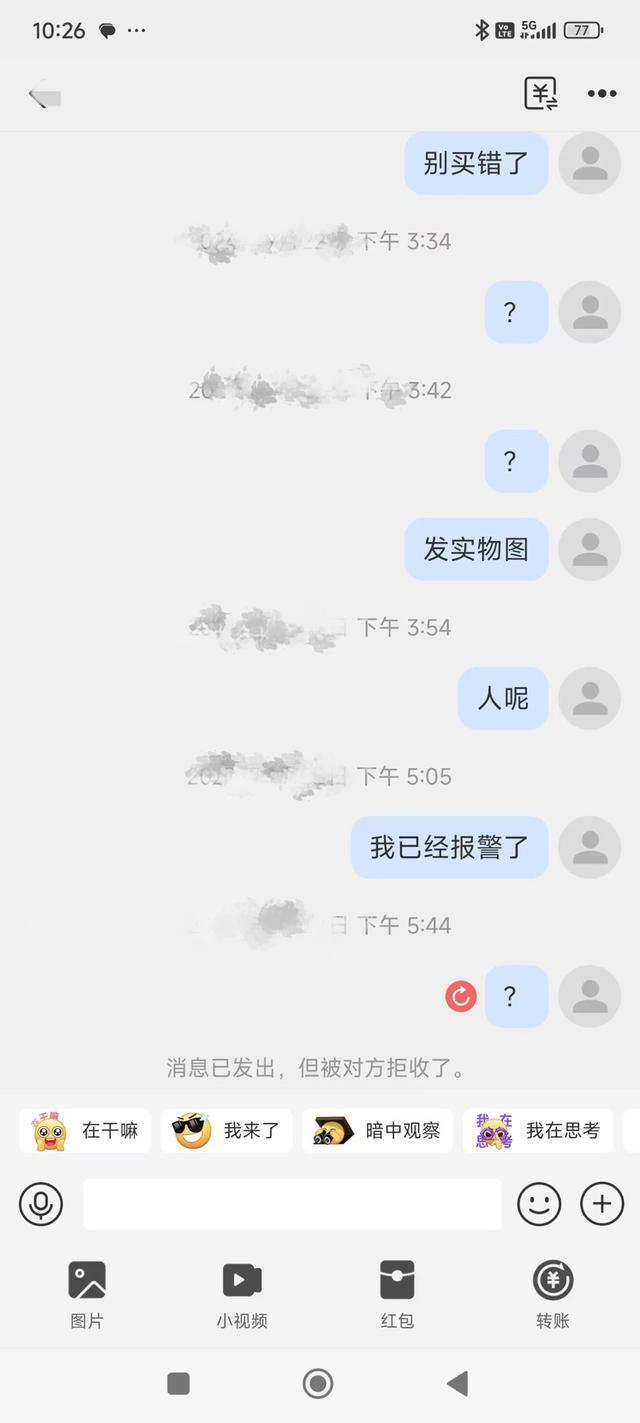Resend the failed question mark message
Image resolution: width=640 pixels, height=1423 pixels.
tap(461, 996)
